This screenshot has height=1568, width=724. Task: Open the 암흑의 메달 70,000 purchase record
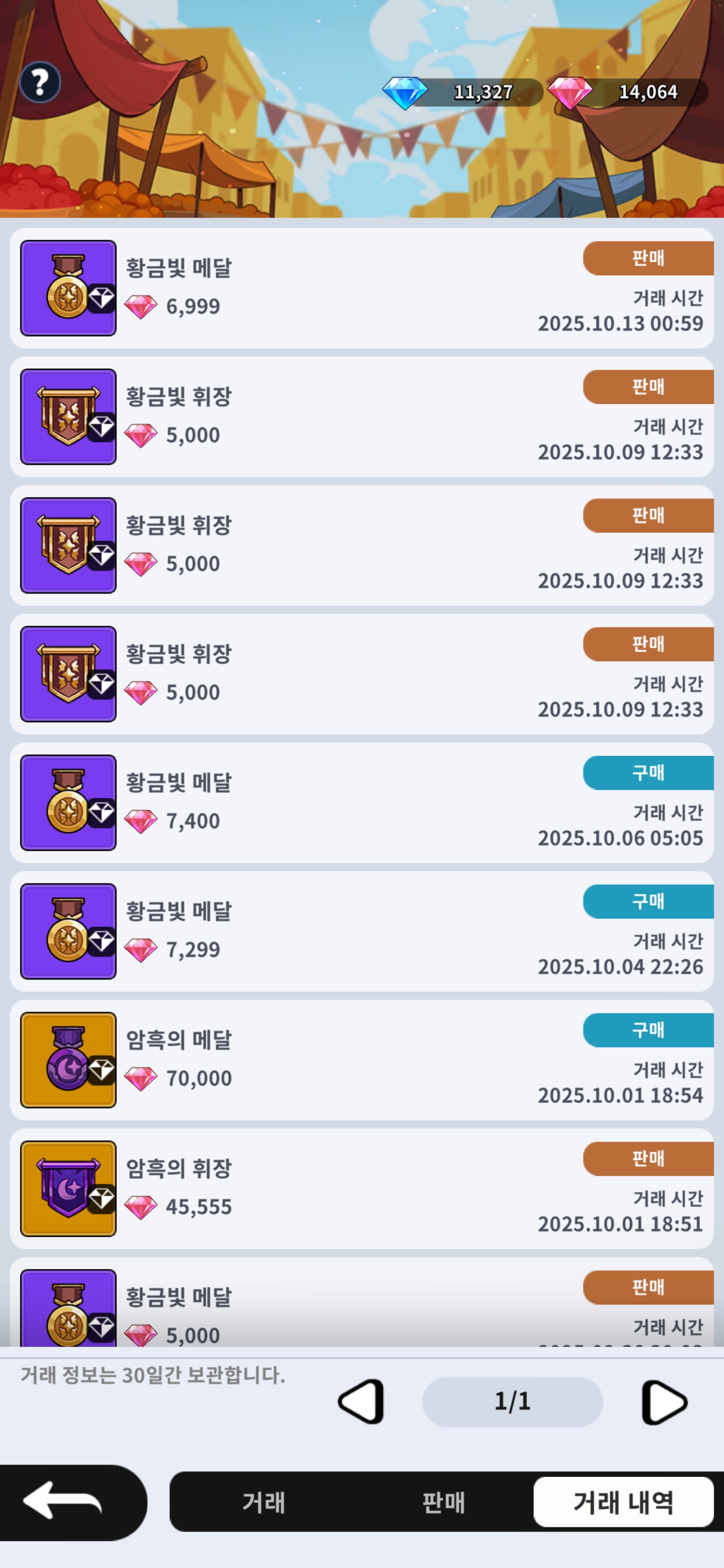(x=361, y=1060)
